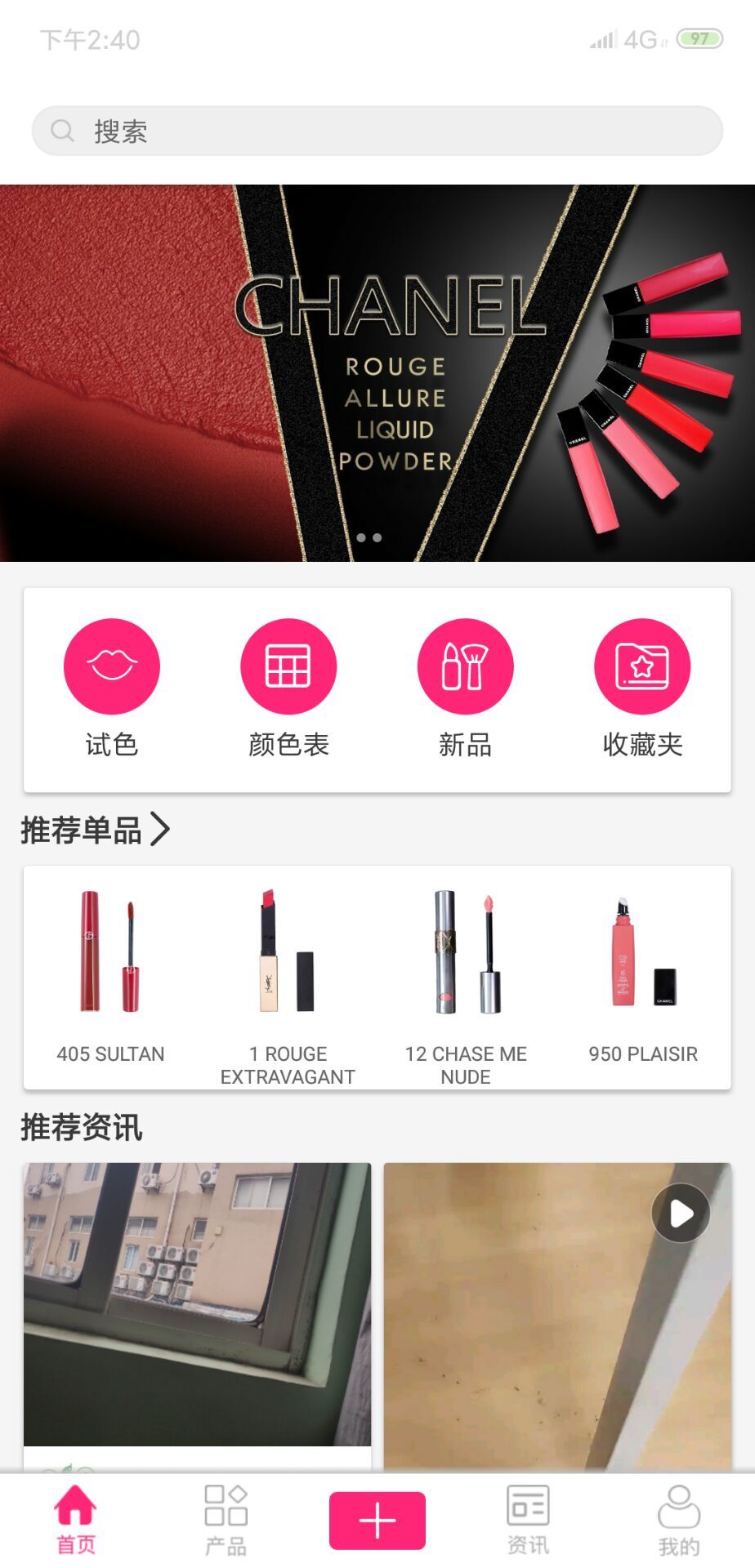Open 1 ROUGE EXTRAVAGANT product
This screenshot has height=1568, width=755.
click(288, 986)
